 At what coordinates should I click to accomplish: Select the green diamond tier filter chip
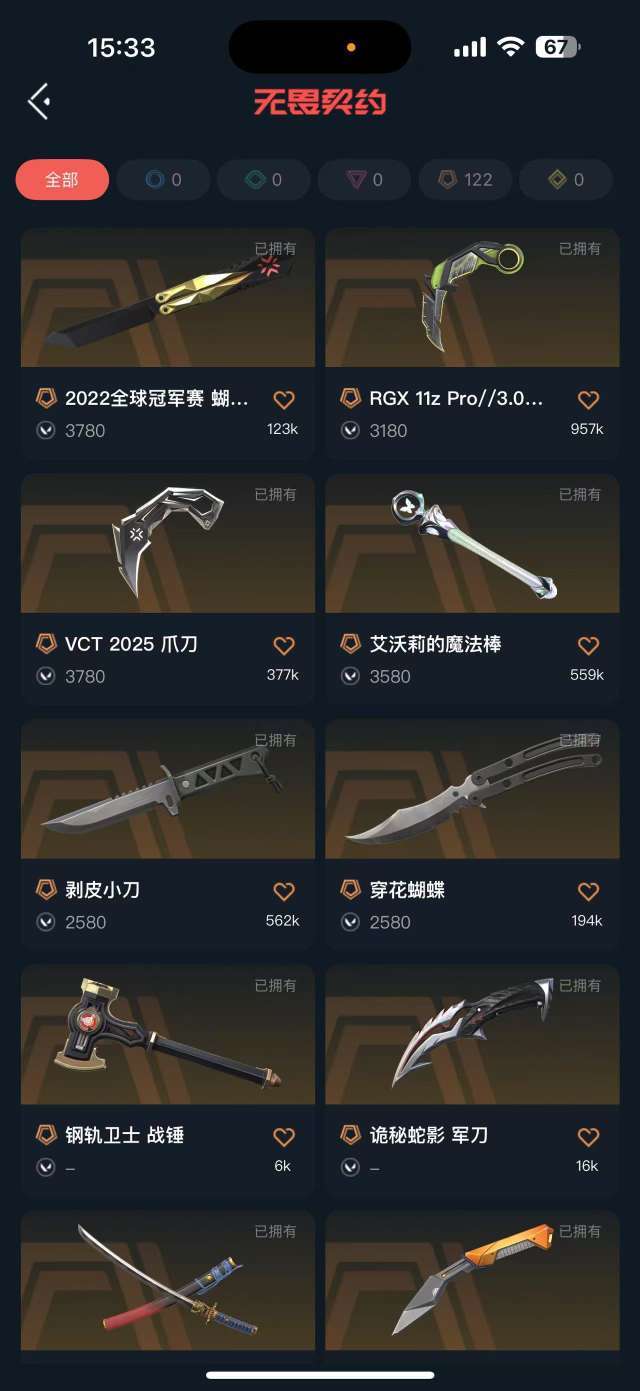(264, 180)
